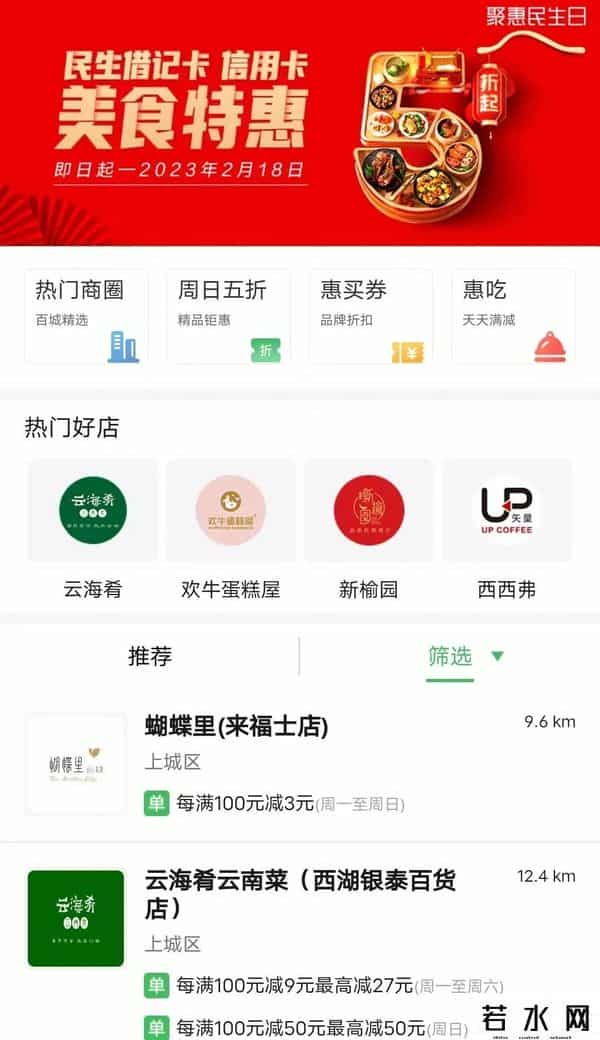Image resolution: width=600 pixels, height=1040 pixels.
Task: Open the 惠吃 dining discount card
Action: coord(513,315)
